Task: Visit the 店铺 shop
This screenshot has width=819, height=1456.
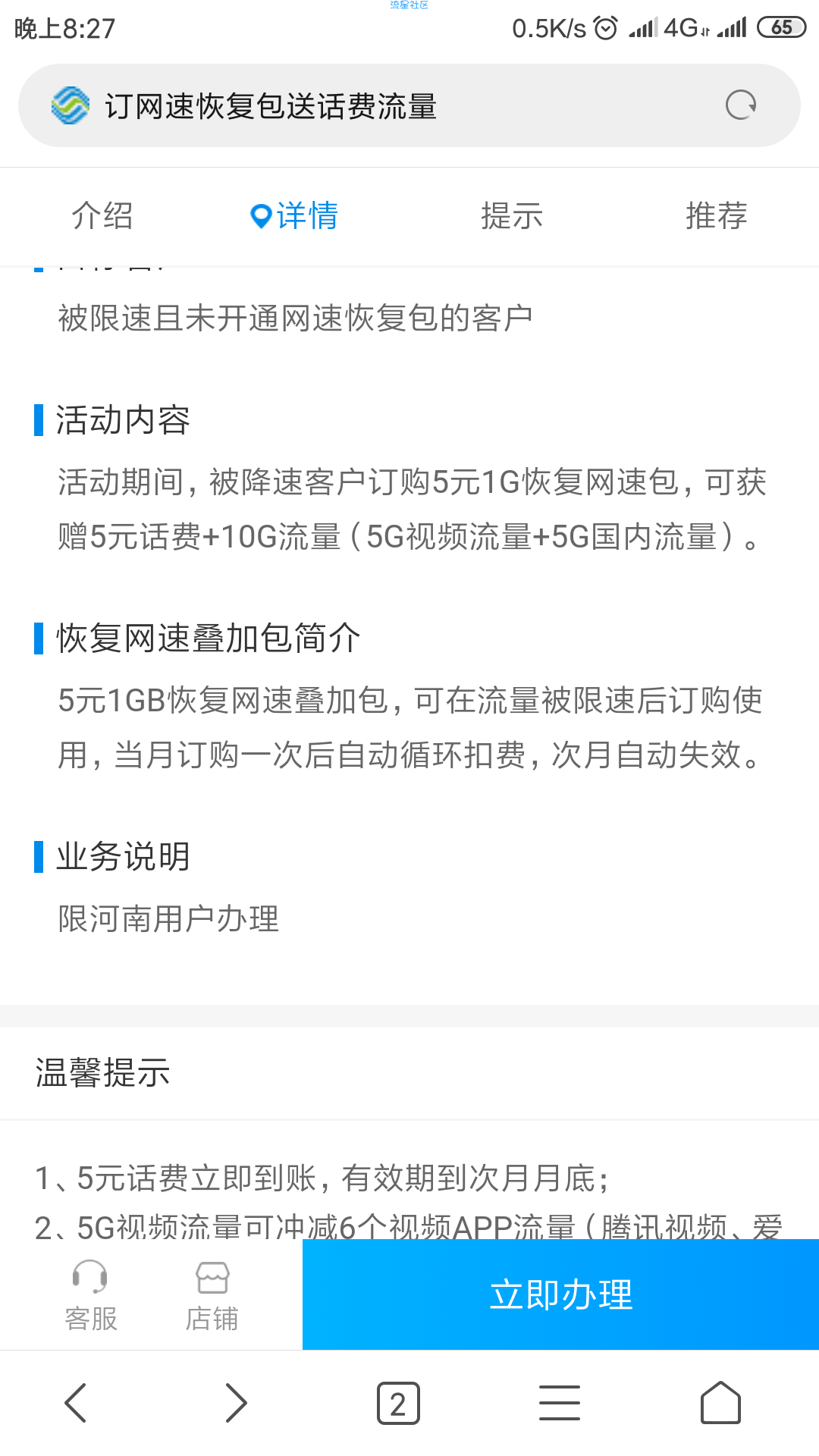Action: (x=212, y=1295)
